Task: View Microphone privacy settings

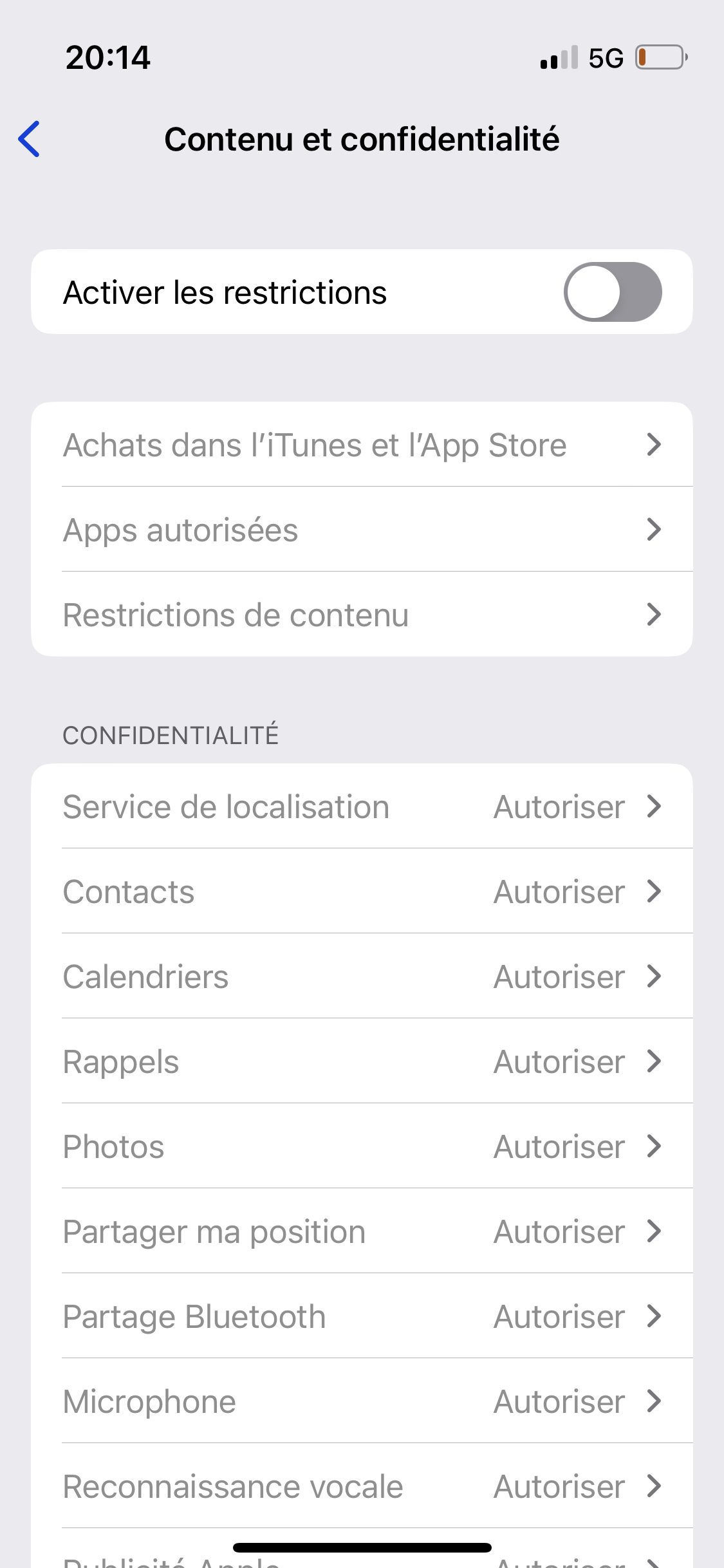Action: (x=362, y=1401)
